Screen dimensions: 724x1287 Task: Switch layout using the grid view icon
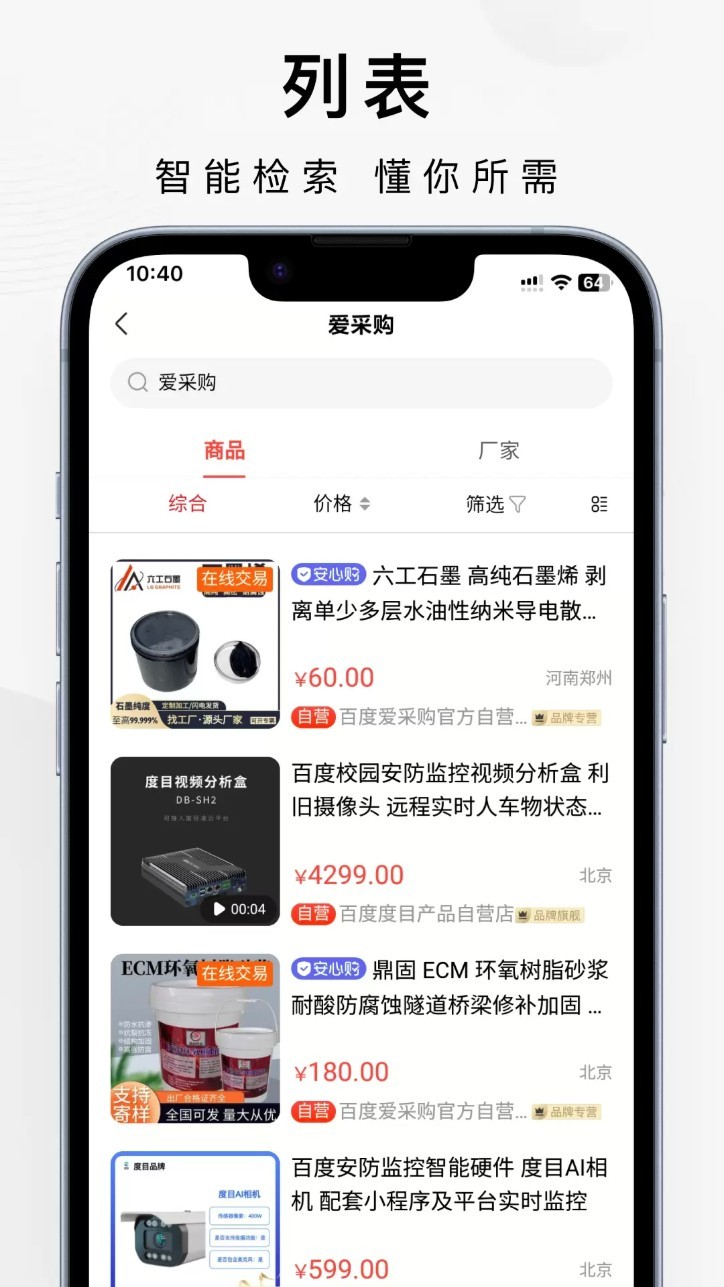pyautogui.click(x=599, y=505)
